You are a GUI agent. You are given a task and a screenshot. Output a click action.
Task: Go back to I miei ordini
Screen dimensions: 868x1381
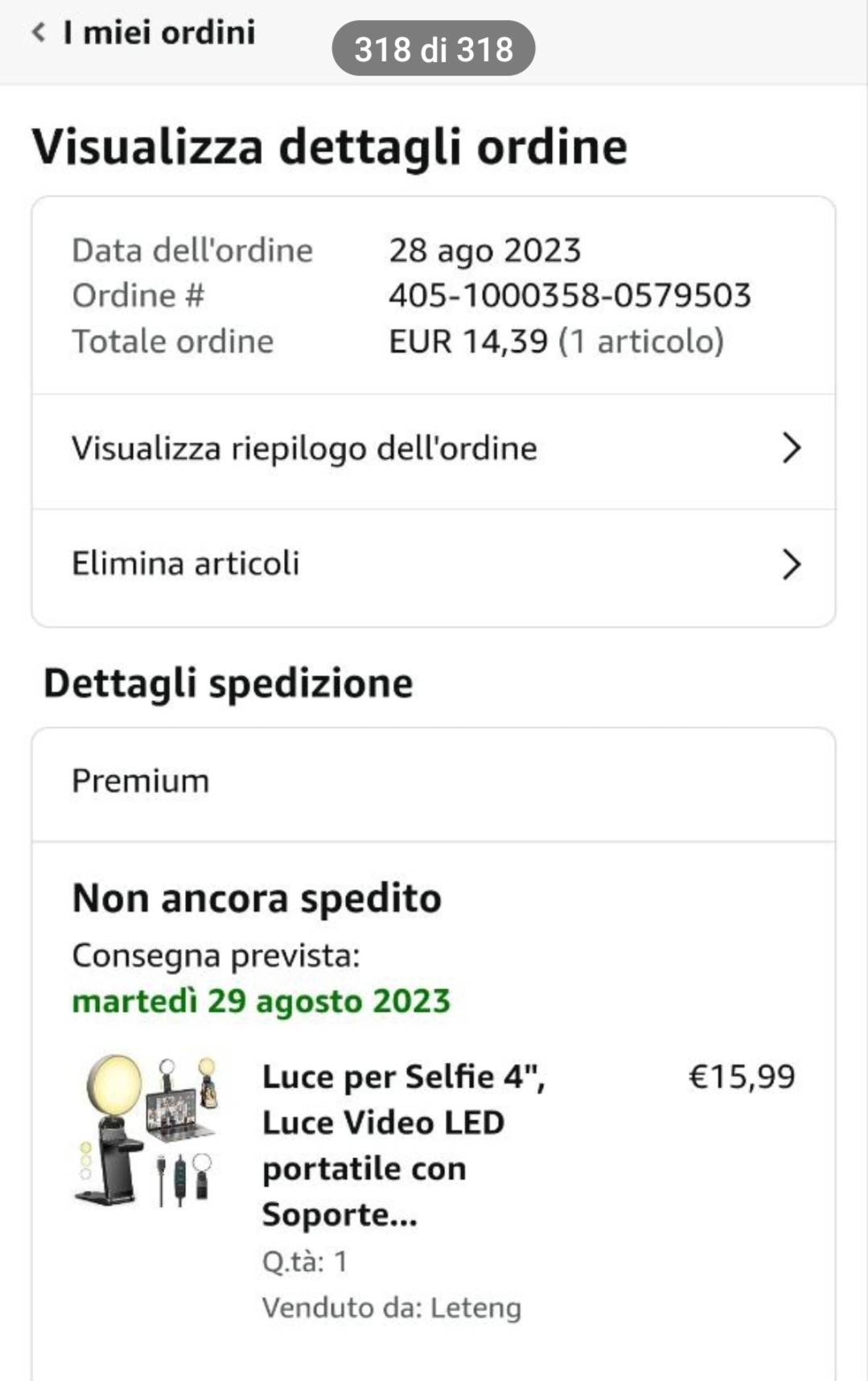pos(143,33)
